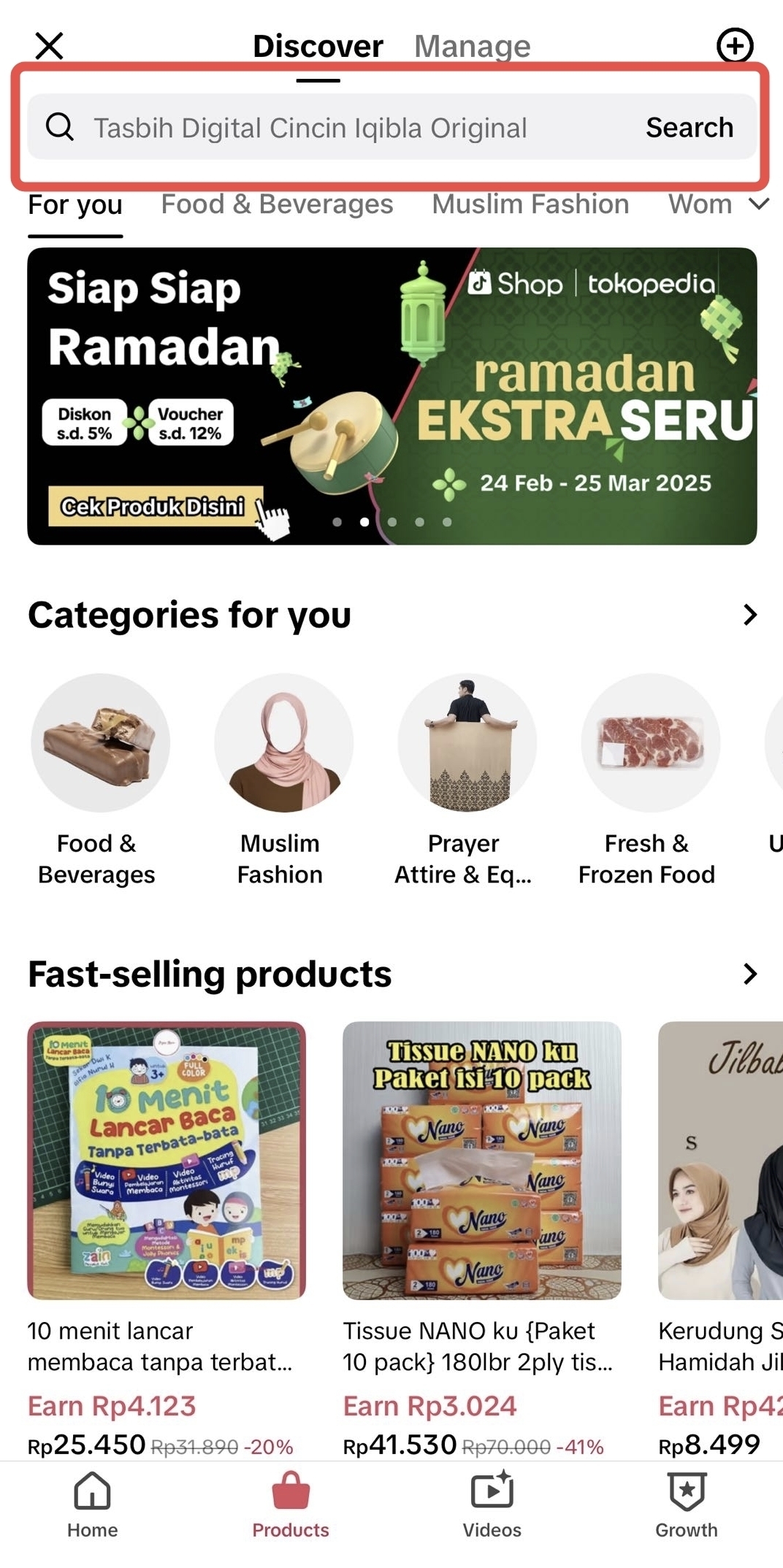The width and height of the screenshot is (783, 1568).
Task: Switch to the Manage tab
Action: coord(472,46)
